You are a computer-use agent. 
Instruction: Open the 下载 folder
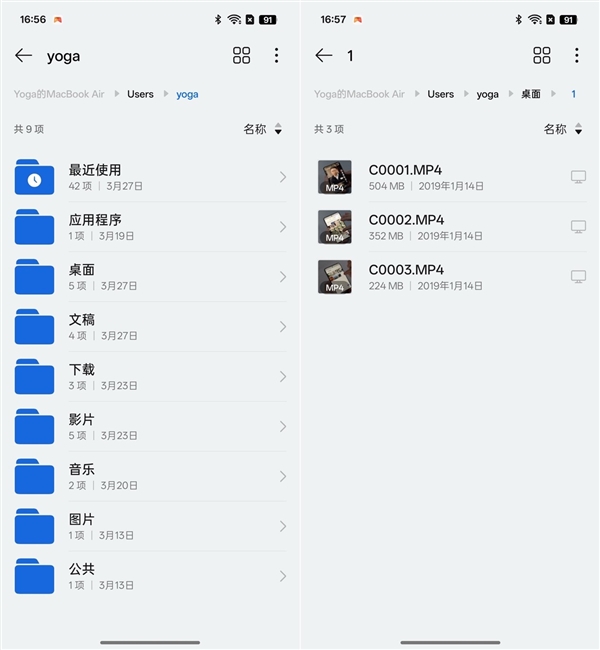[x=150, y=377]
